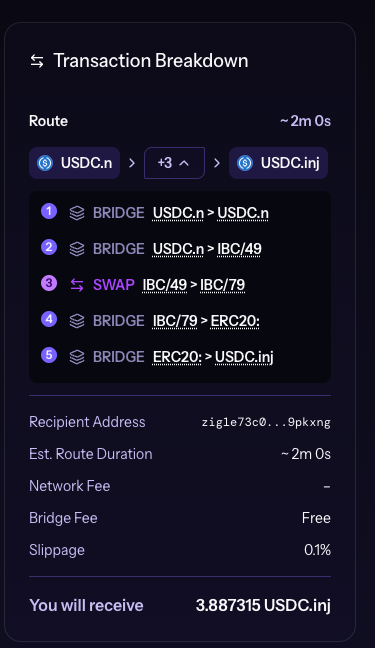Image resolution: width=375 pixels, height=648 pixels.
Task: Open ERC20: link in step 4
Action: pyautogui.click(x=235, y=321)
